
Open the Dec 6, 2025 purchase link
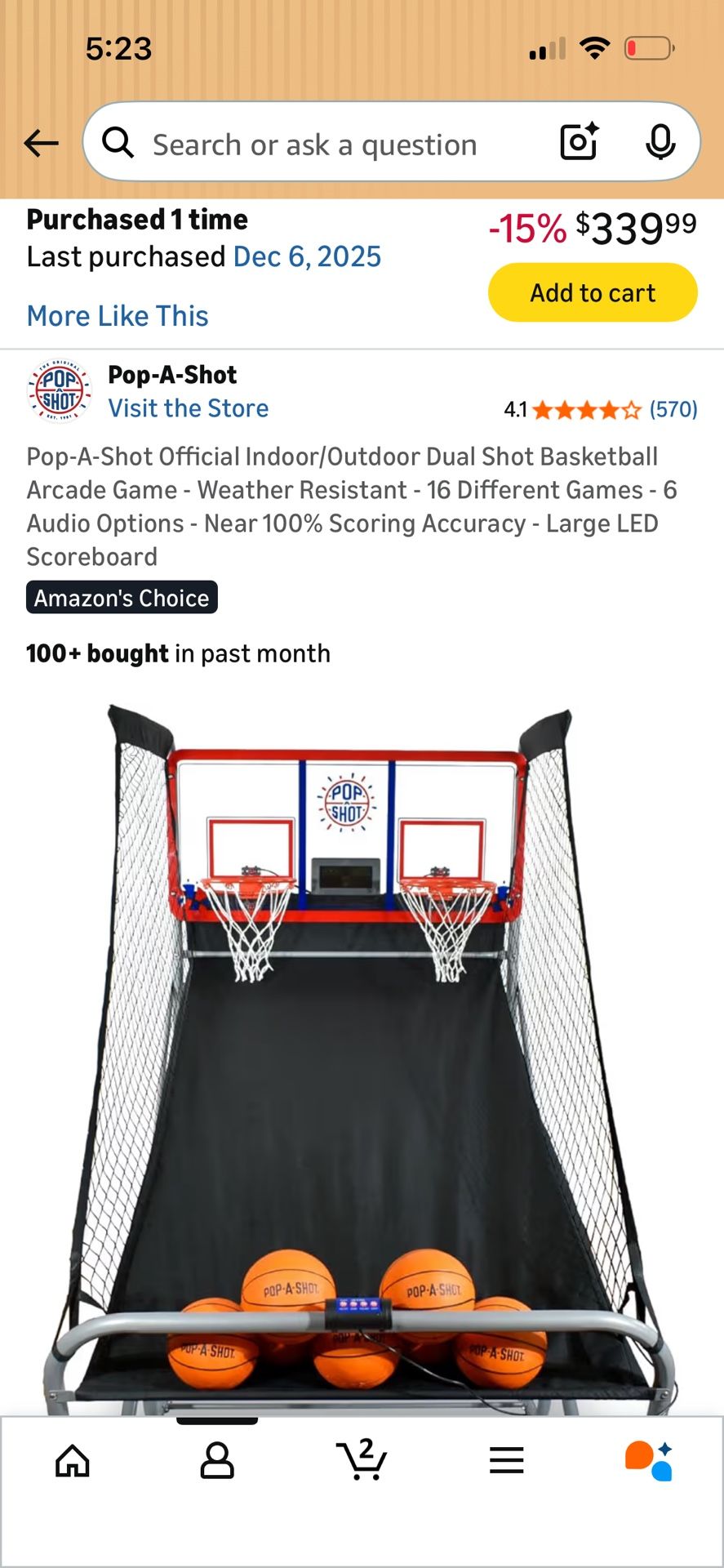pos(307,256)
